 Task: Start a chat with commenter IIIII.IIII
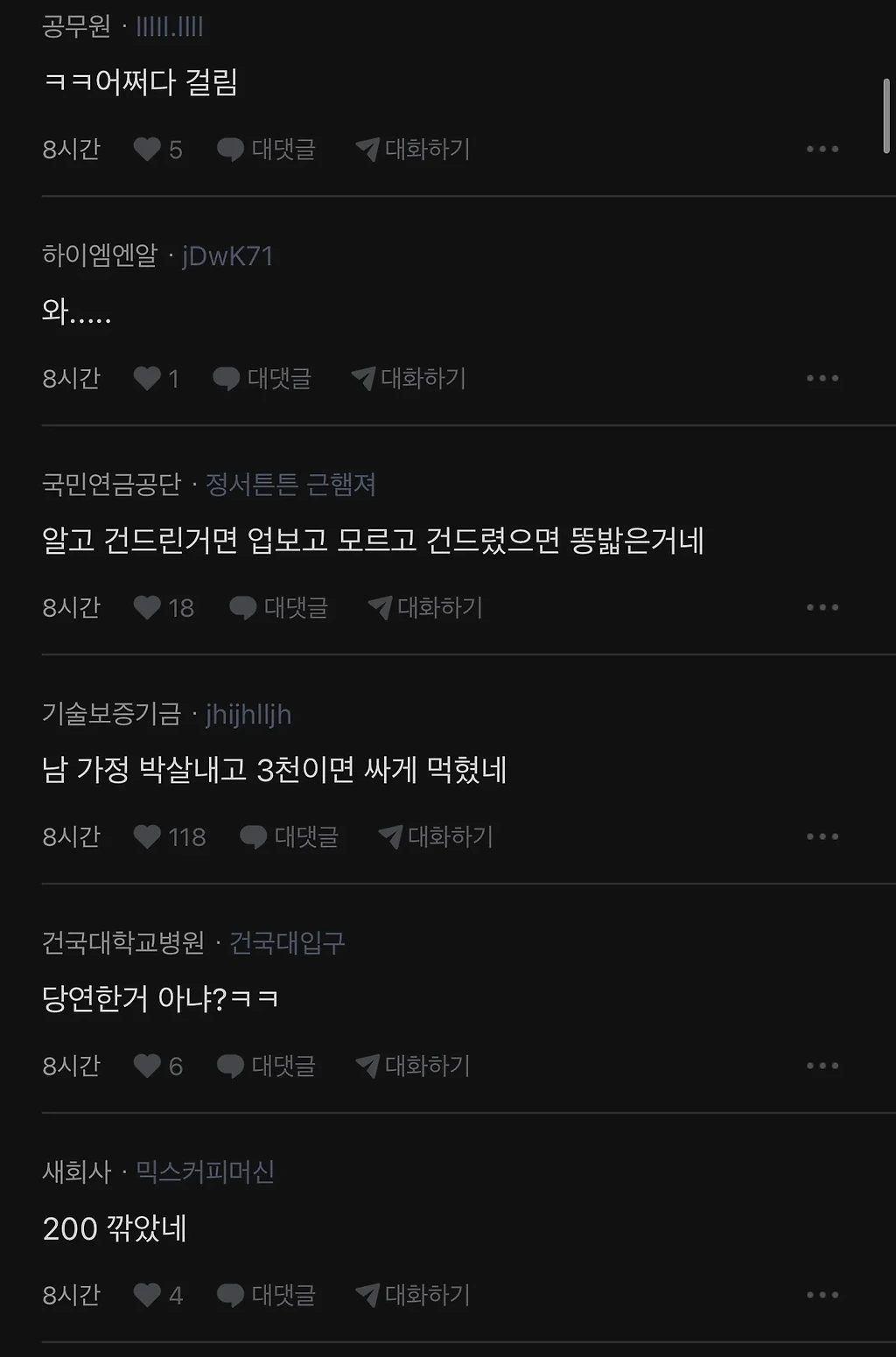point(412,150)
